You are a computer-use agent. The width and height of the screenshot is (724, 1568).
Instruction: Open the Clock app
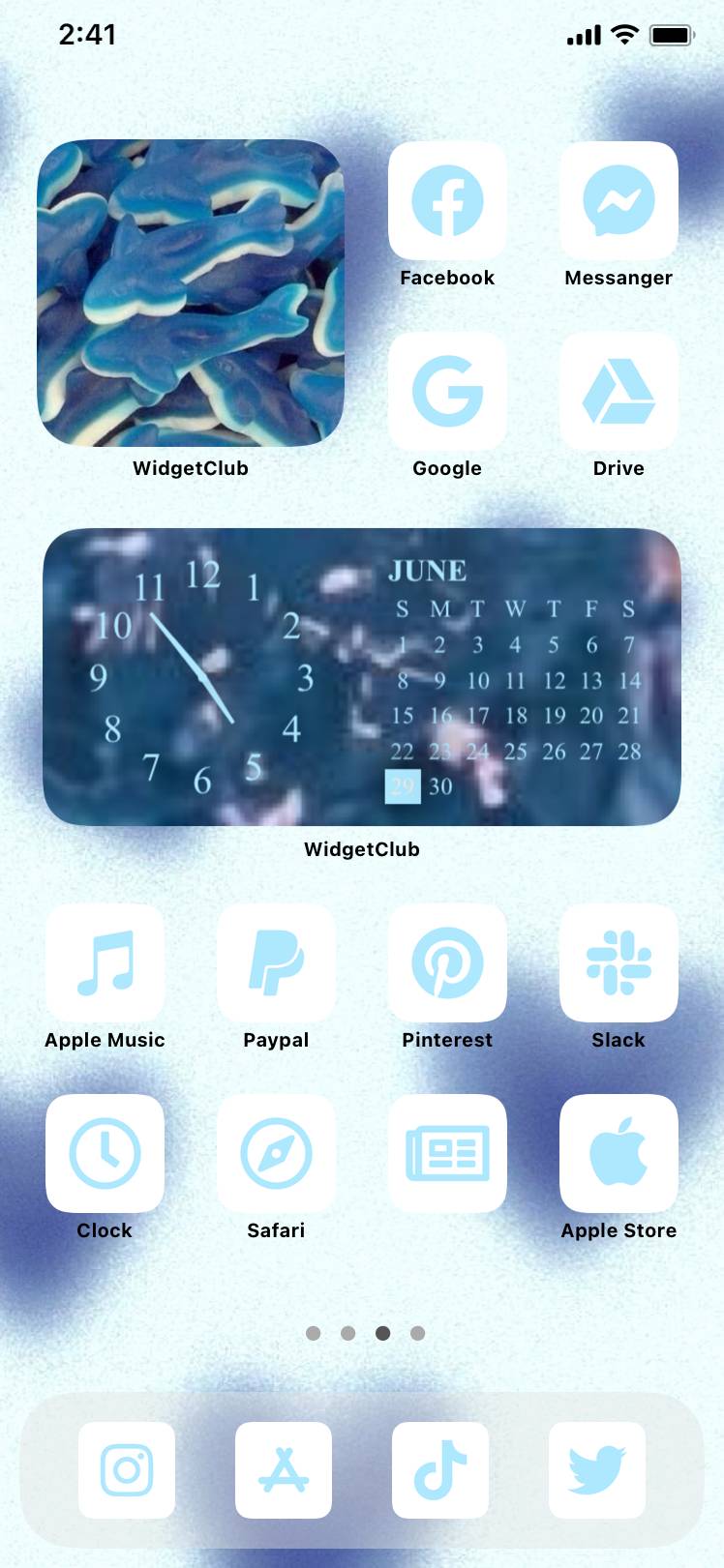click(x=105, y=1153)
